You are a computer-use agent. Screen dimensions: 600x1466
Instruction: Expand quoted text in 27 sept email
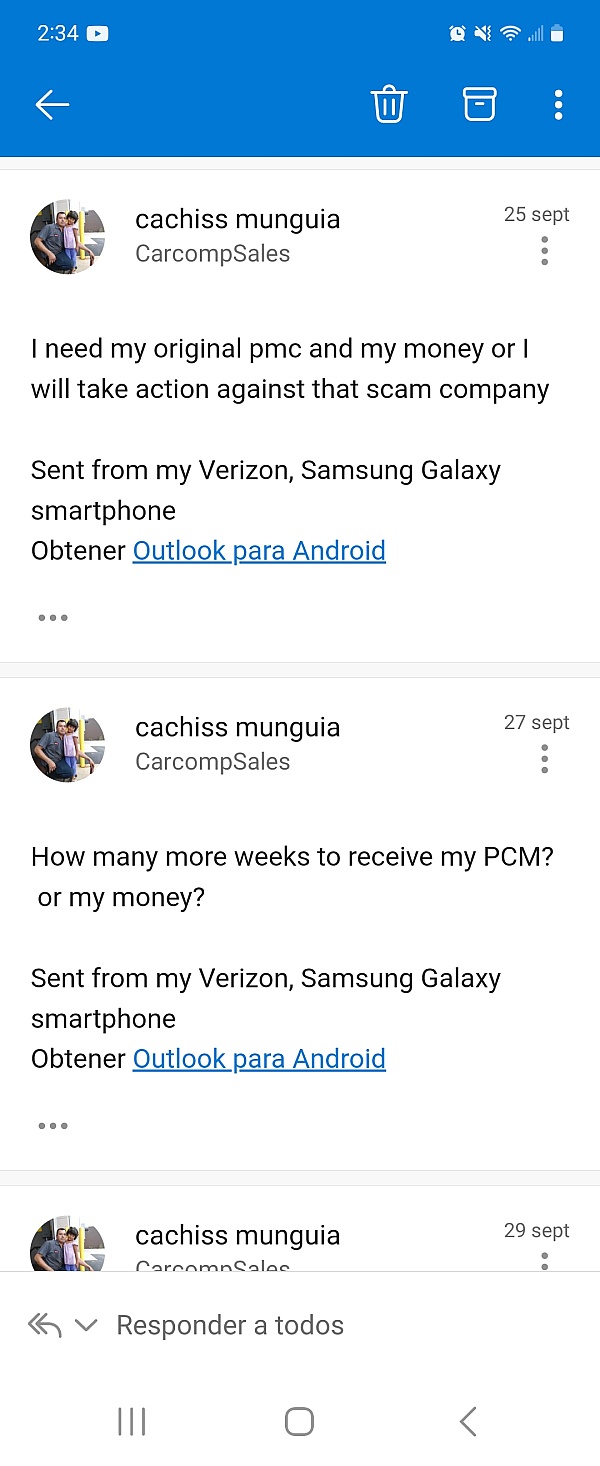[53, 1126]
